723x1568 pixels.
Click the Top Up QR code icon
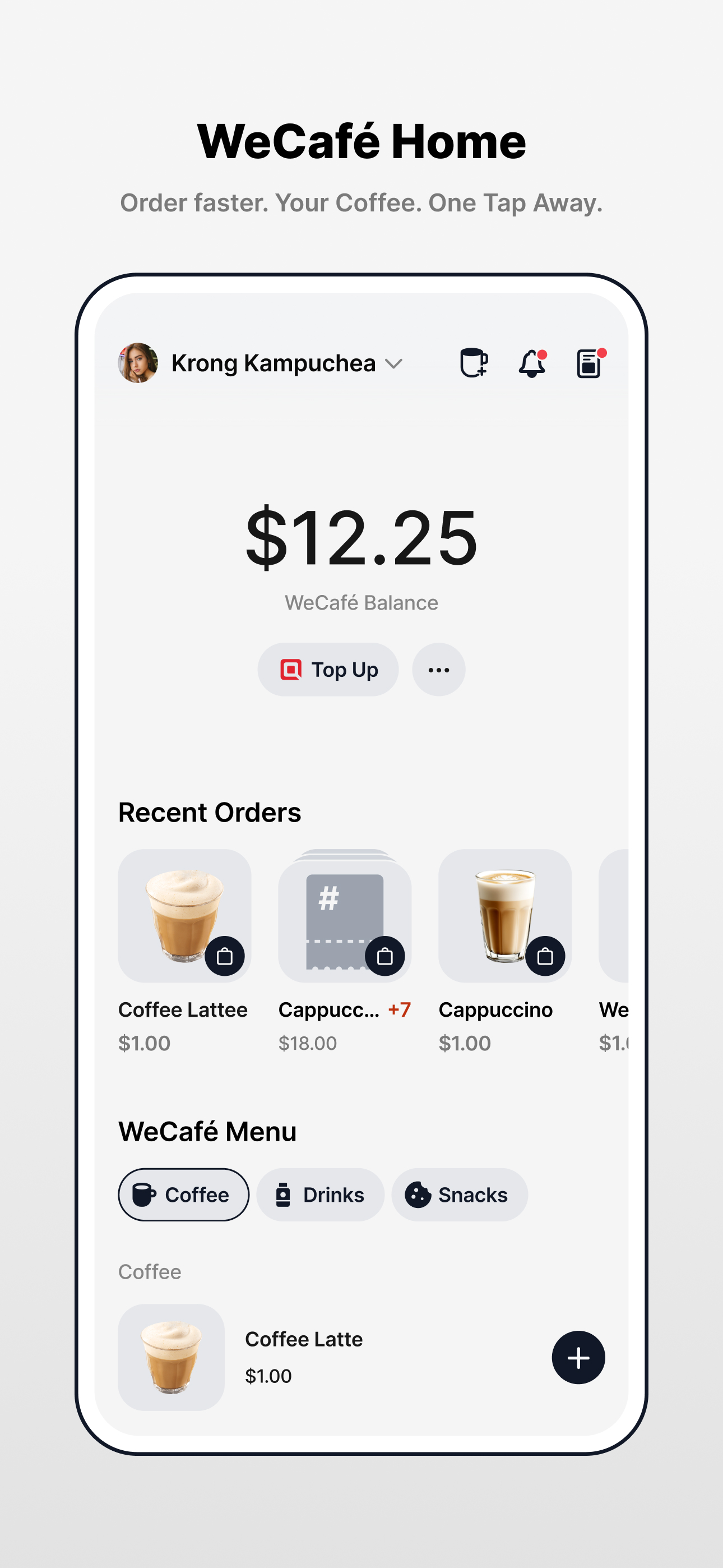pos(291,670)
